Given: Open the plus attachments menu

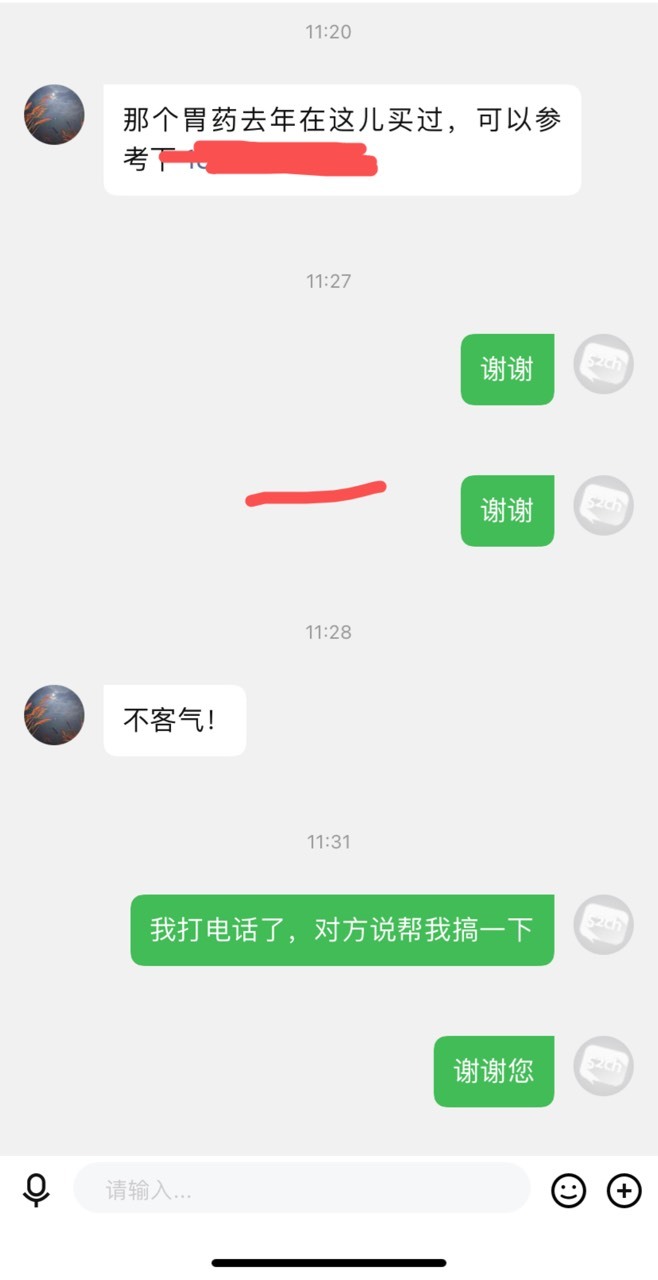Looking at the screenshot, I should point(624,1190).
